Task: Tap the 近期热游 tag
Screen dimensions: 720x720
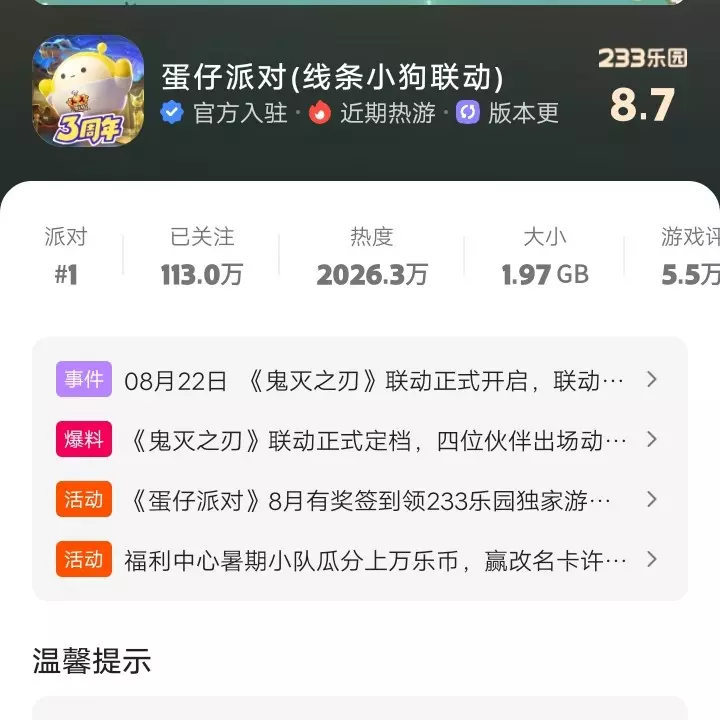Action: pyautogui.click(x=372, y=113)
